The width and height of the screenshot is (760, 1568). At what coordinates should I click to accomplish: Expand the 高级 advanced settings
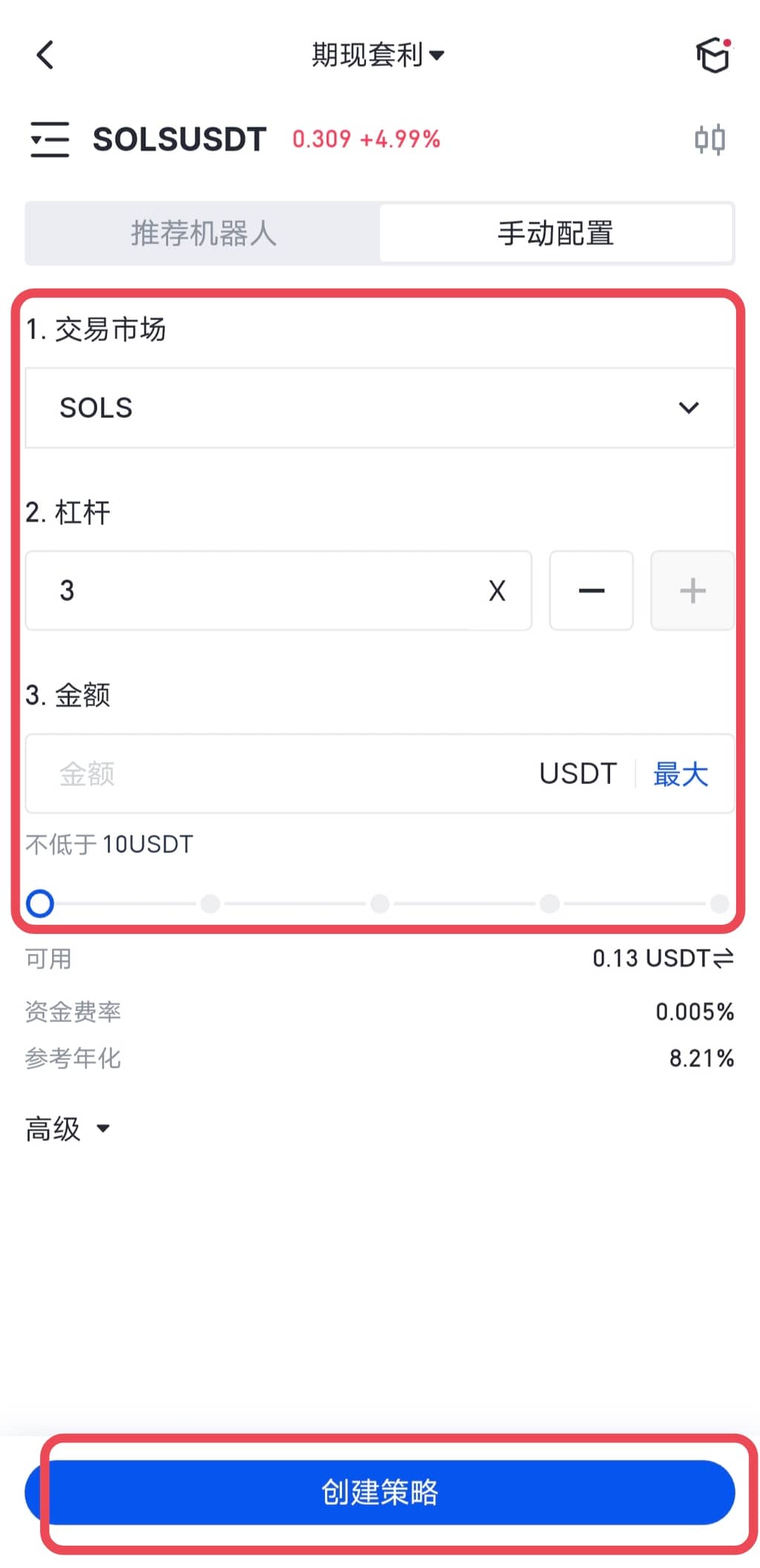67,1129
